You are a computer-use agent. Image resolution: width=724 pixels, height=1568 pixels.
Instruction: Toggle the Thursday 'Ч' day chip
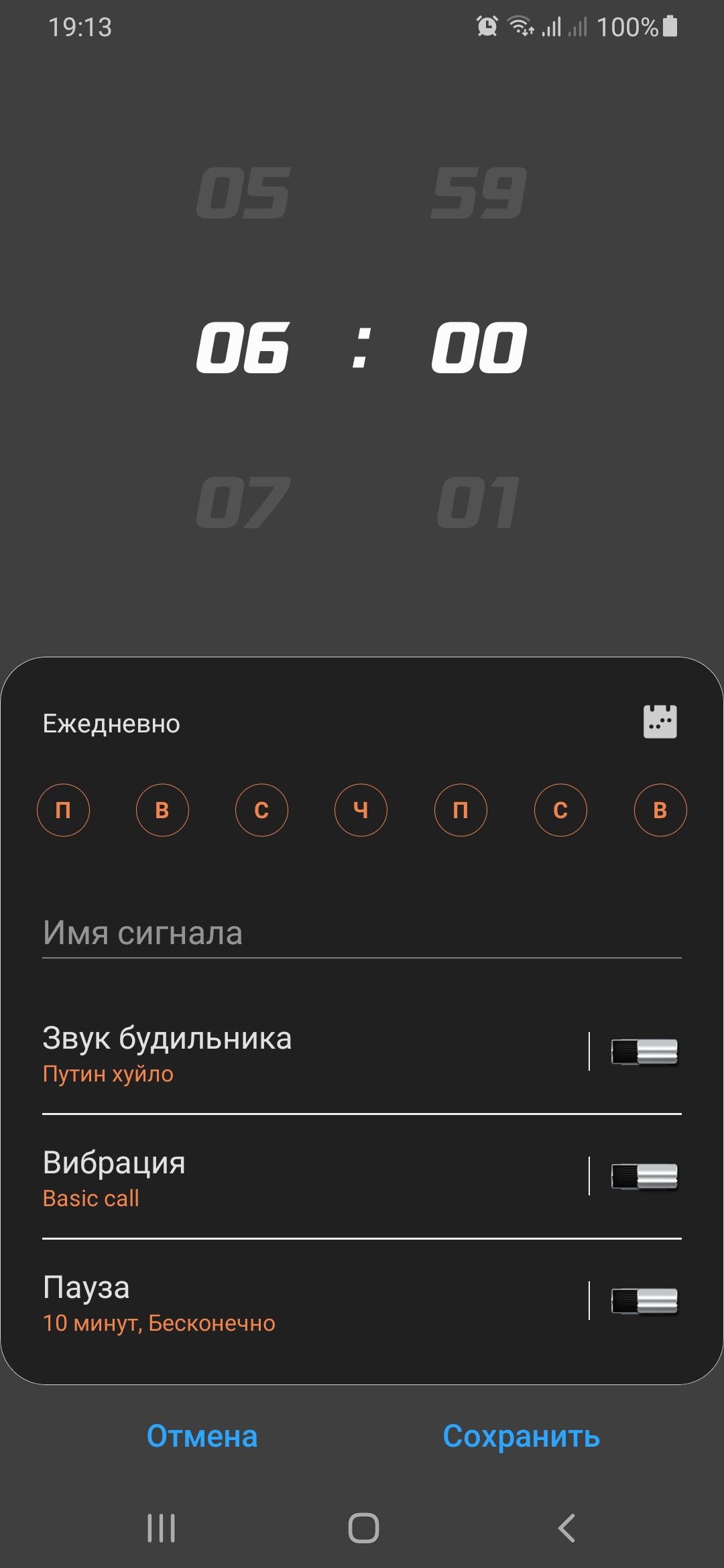pos(361,810)
